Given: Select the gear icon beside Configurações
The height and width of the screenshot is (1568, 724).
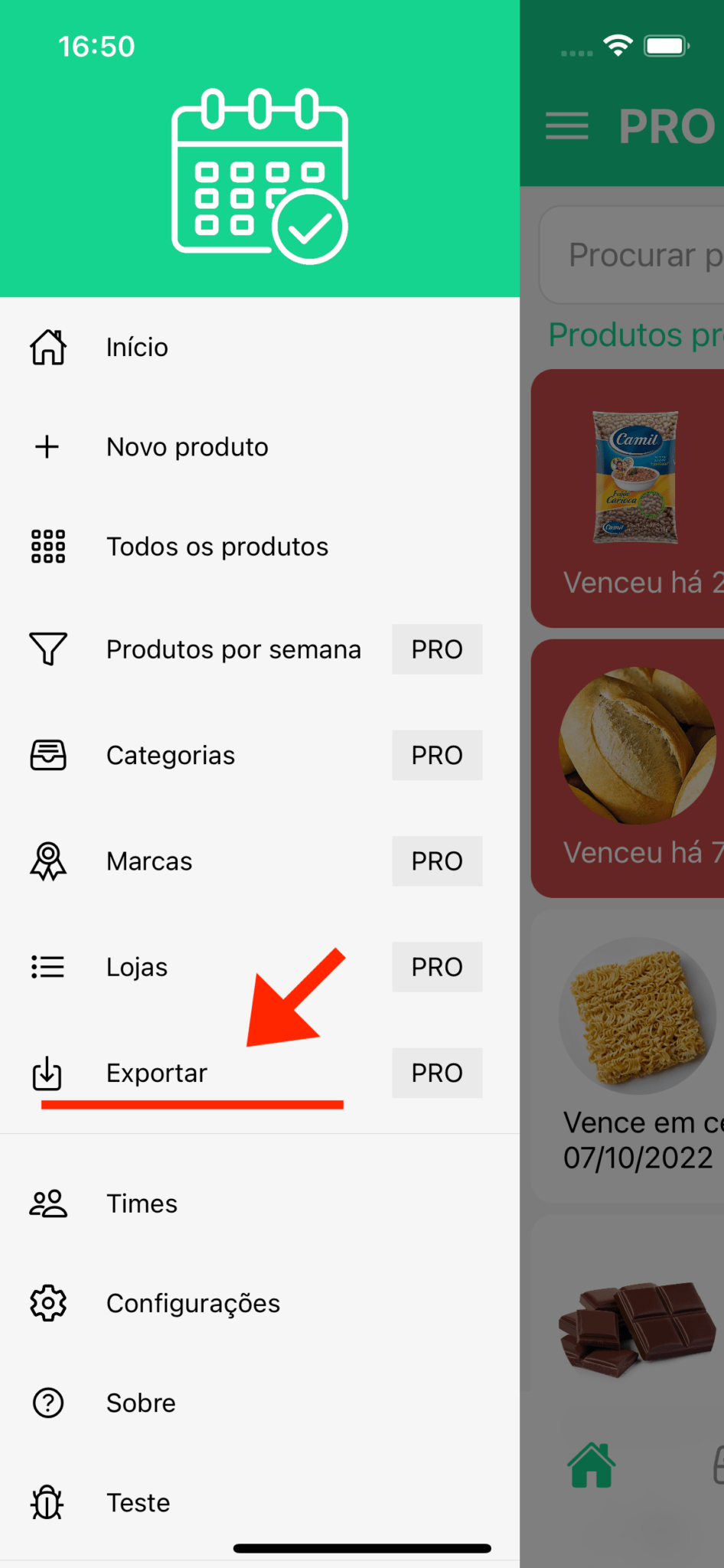Looking at the screenshot, I should 47,1303.
